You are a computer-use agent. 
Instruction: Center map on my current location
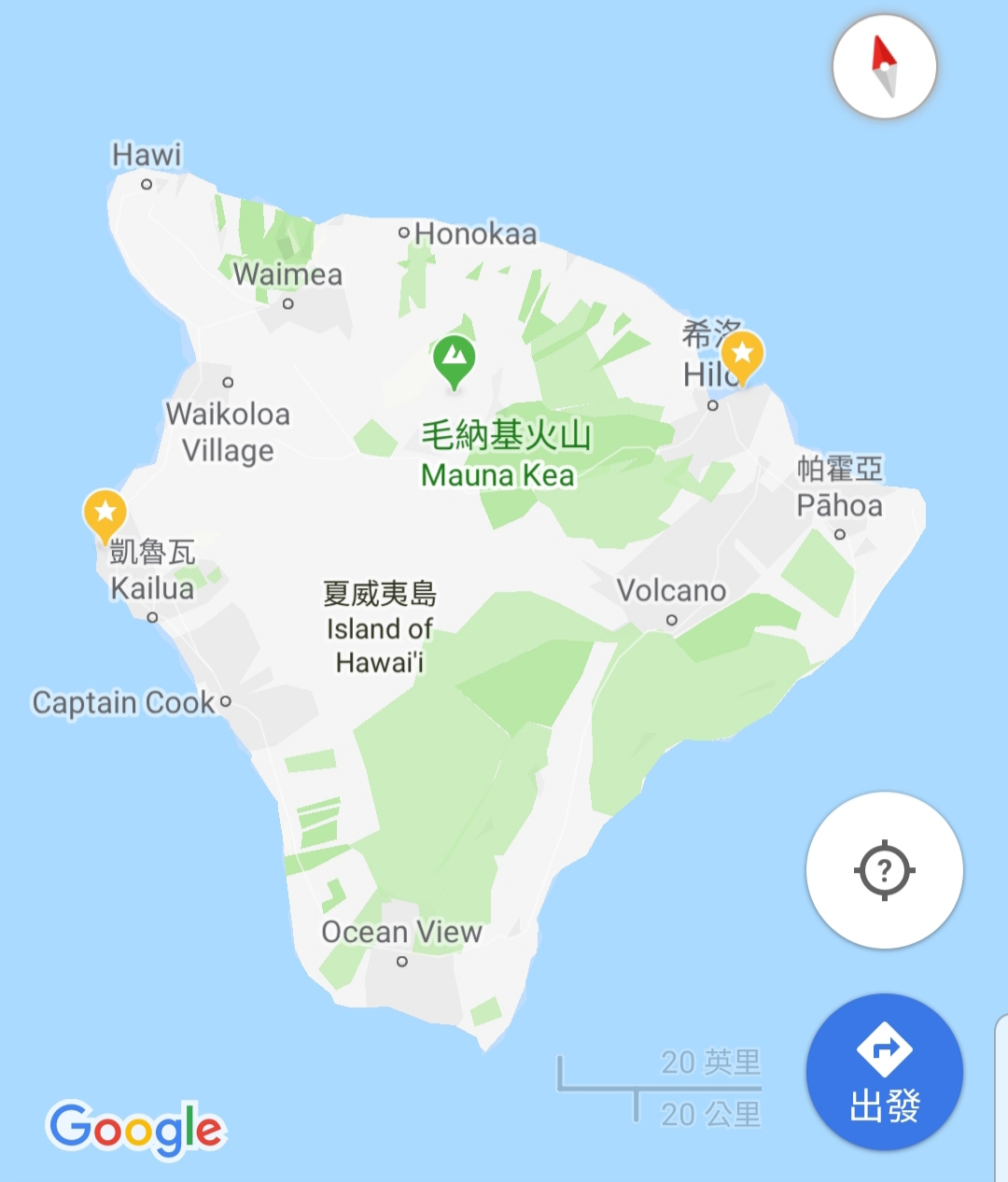[884, 870]
